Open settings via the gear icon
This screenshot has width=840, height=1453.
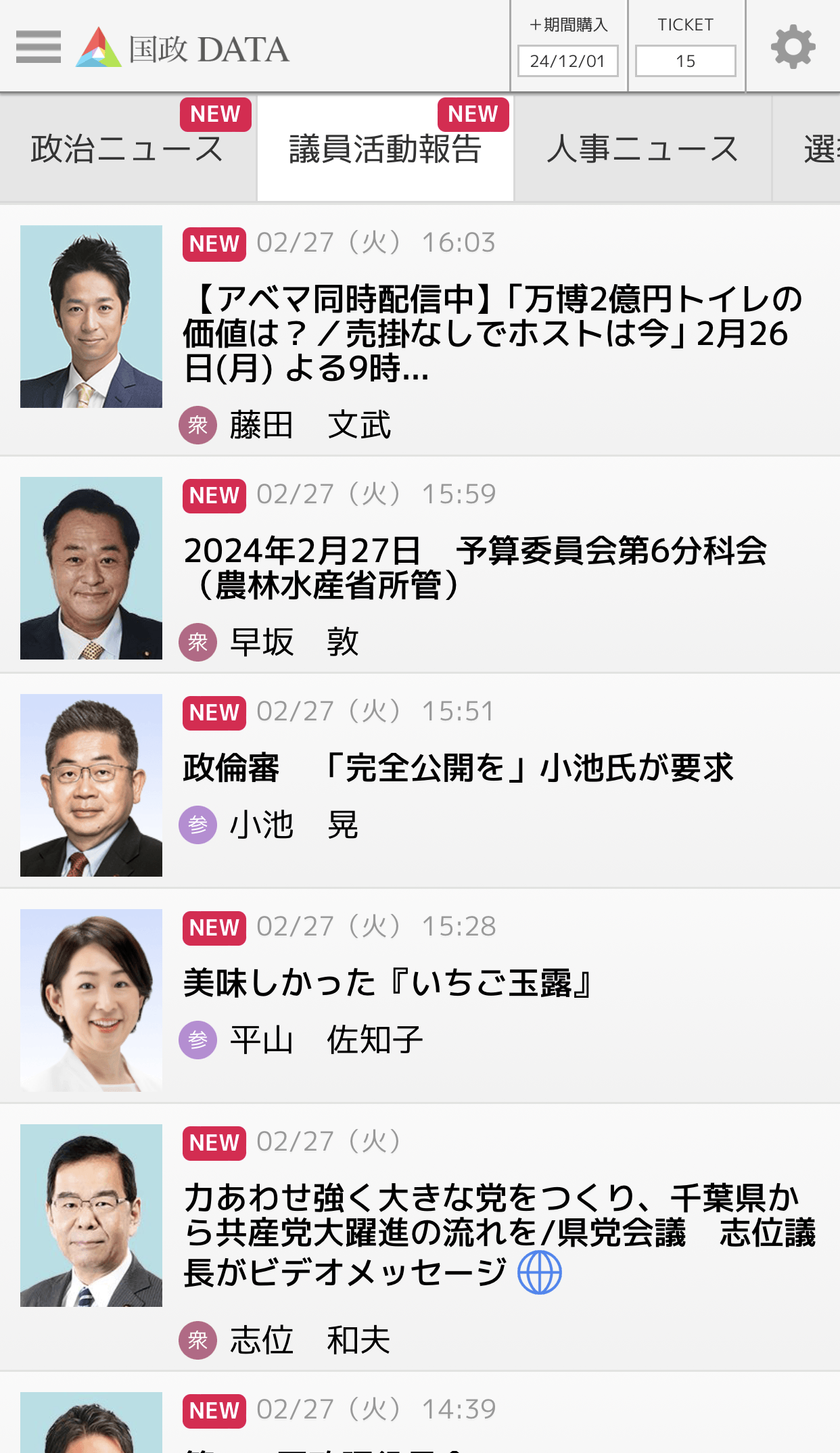793,47
